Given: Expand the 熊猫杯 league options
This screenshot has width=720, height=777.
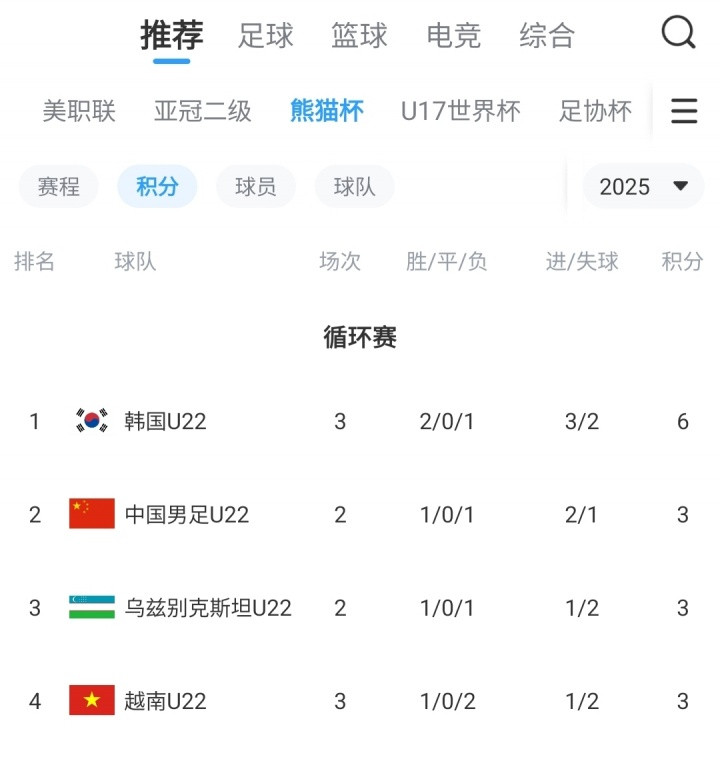Looking at the screenshot, I should click(x=325, y=111).
